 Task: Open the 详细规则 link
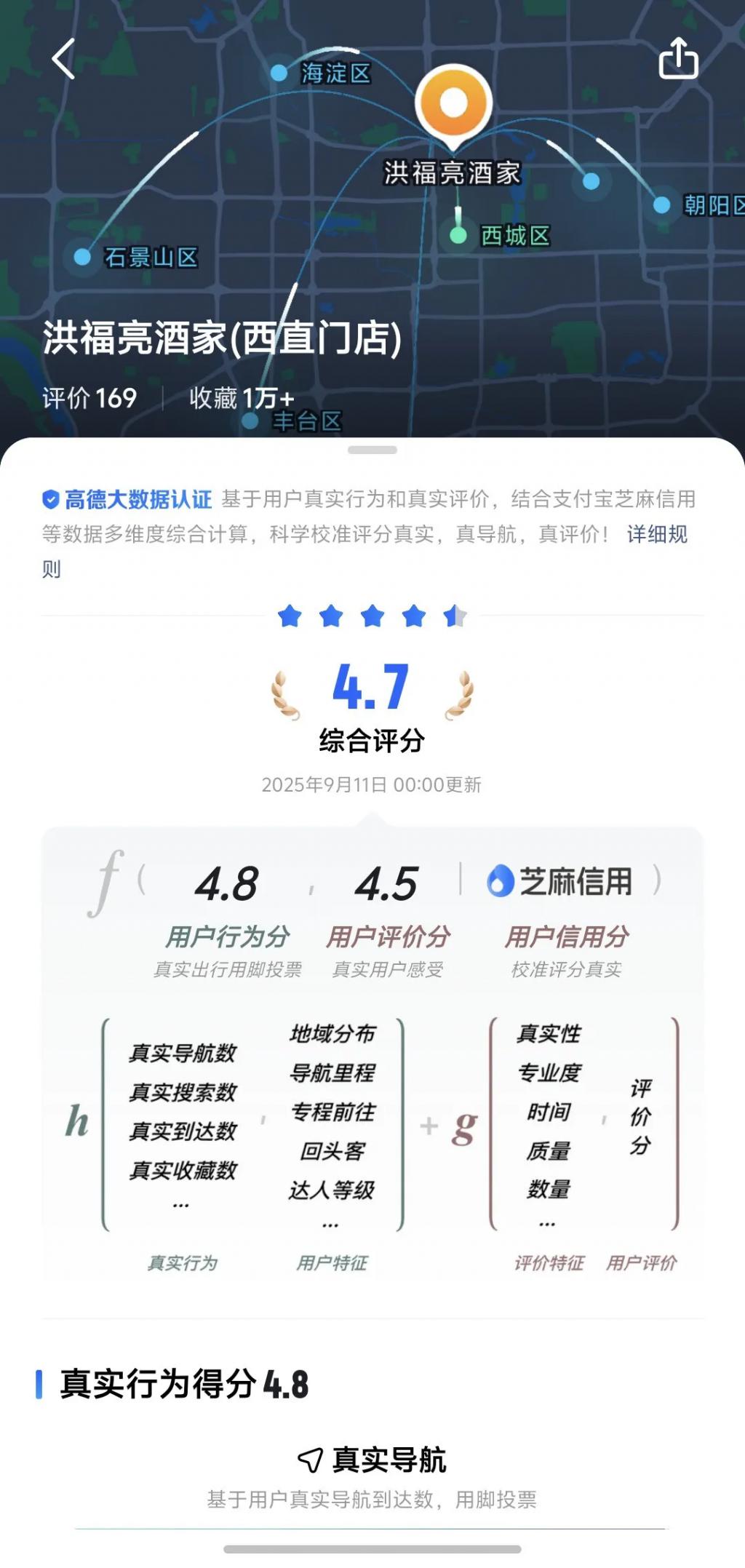[x=656, y=535]
